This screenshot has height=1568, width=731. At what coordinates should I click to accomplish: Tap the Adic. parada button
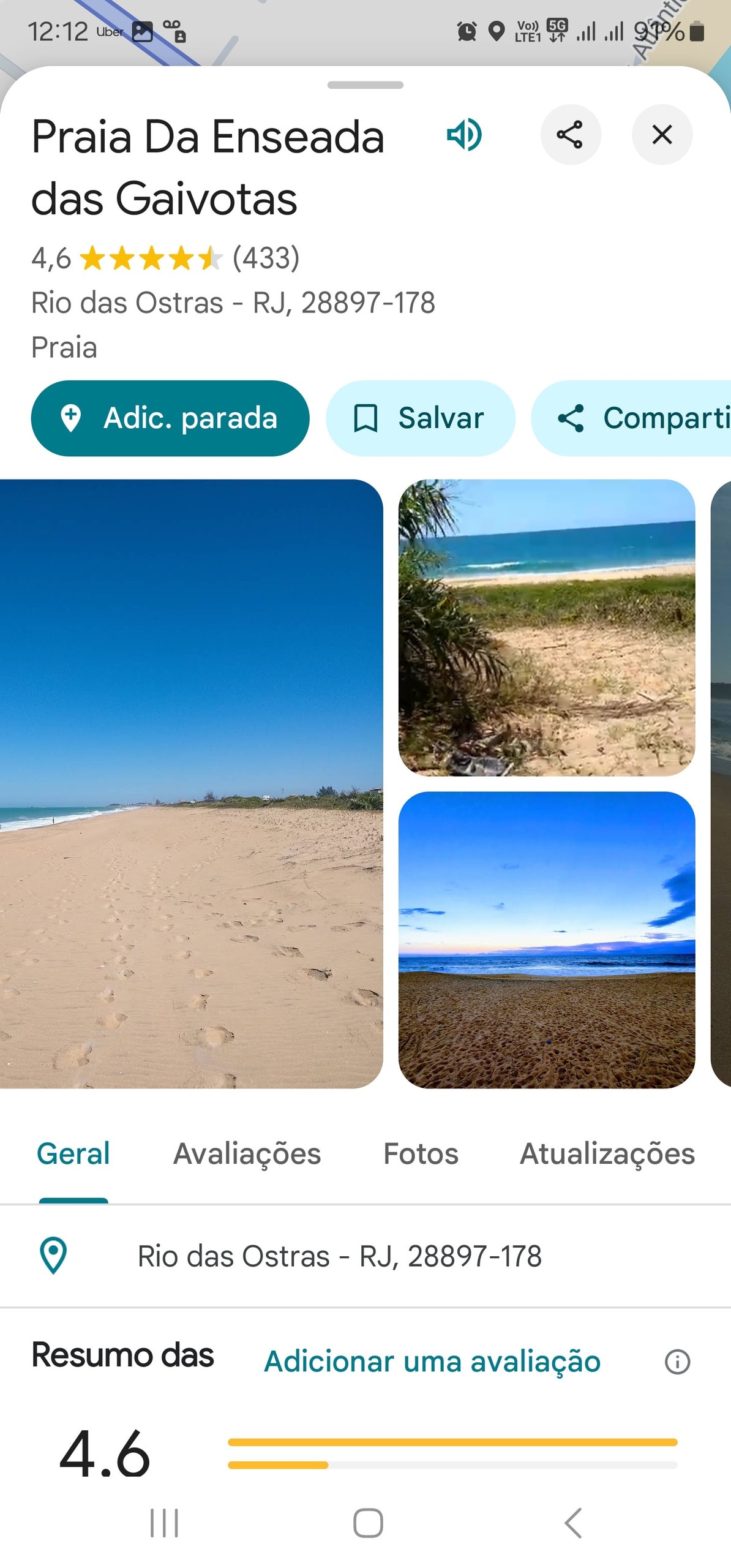click(x=170, y=418)
